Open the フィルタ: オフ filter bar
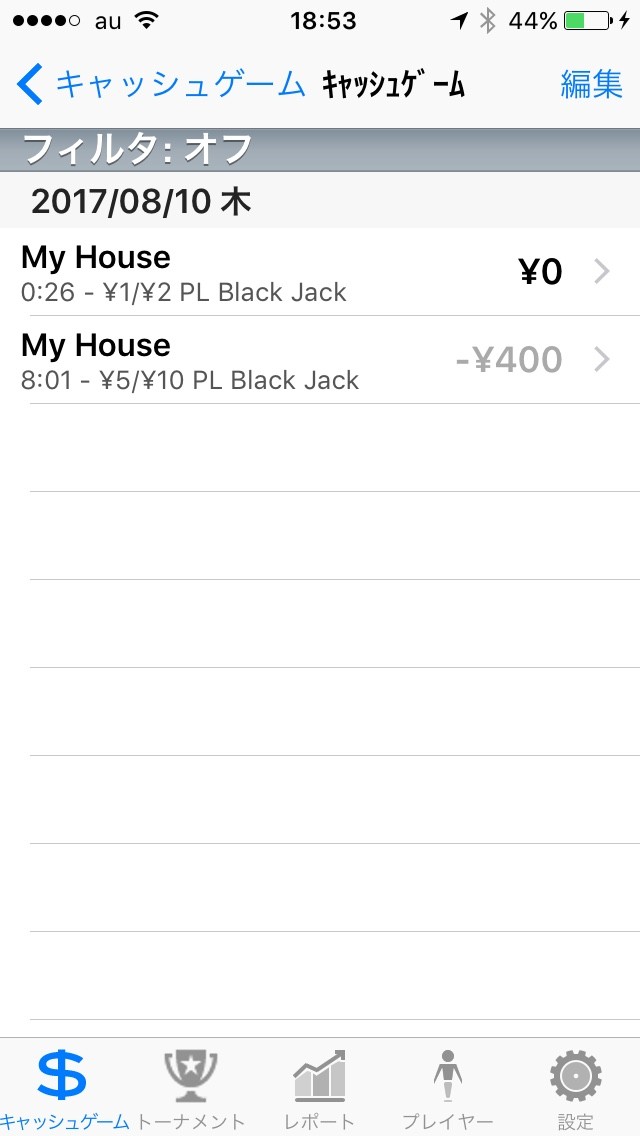This screenshot has width=640, height=1136. pos(320,150)
